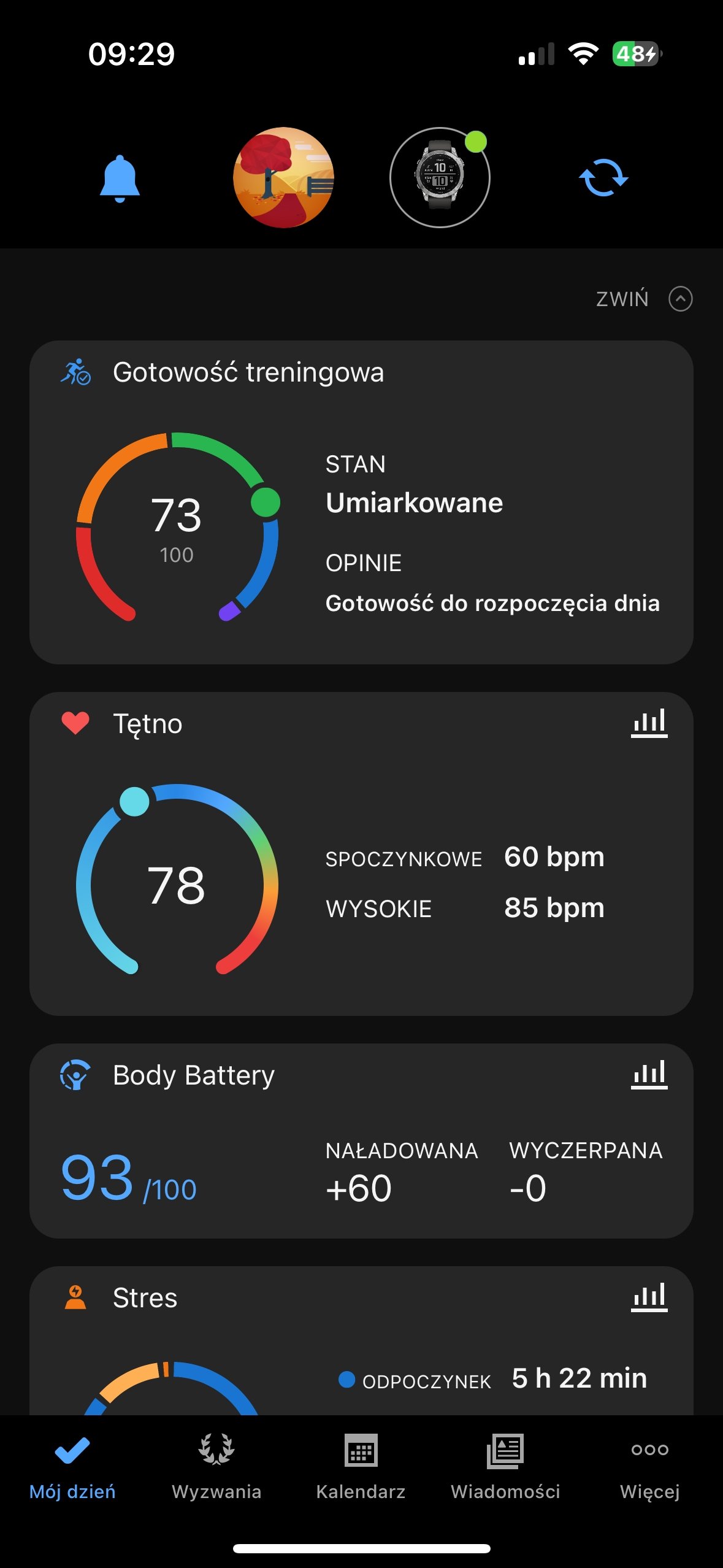Go to the Kalendarz tab
The width and height of the screenshot is (723, 1568).
361,1467
